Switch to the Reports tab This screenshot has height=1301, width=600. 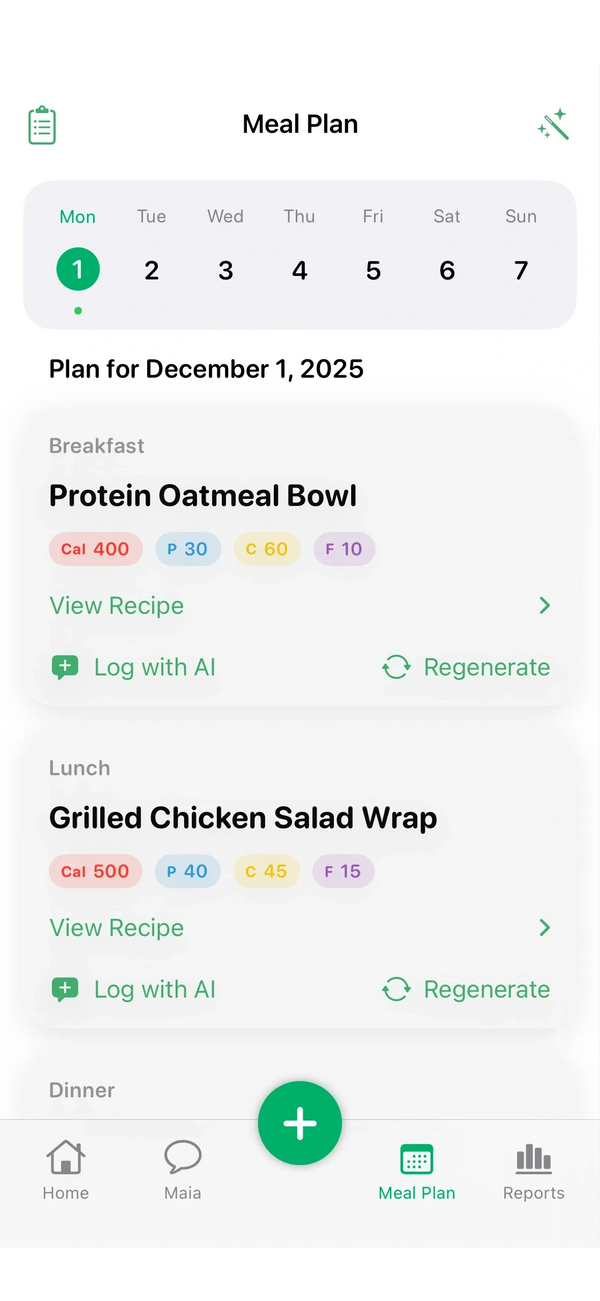pyautogui.click(x=534, y=1171)
